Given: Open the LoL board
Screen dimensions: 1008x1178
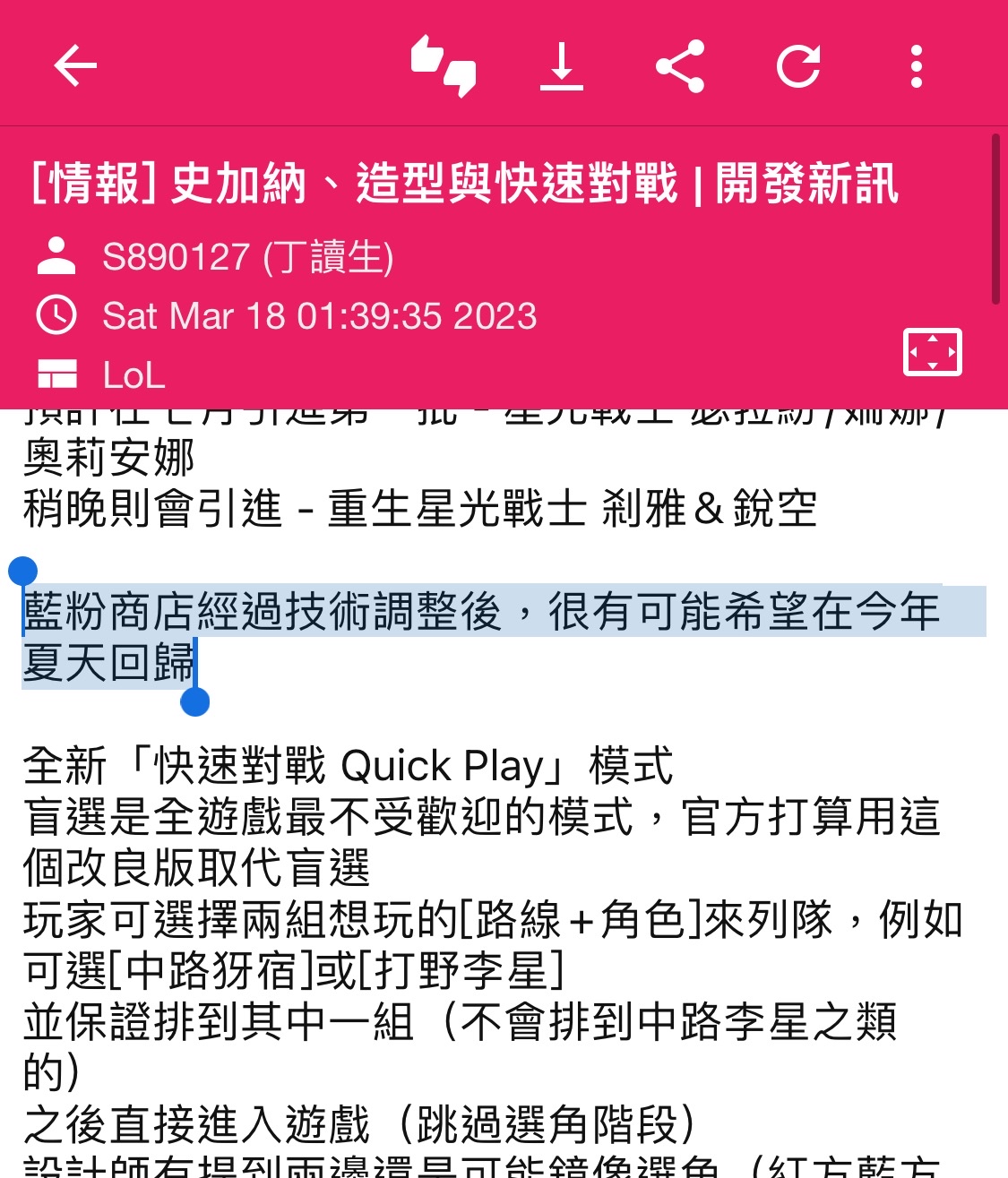Looking at the screenshot, I should click(x=134, y=375).
